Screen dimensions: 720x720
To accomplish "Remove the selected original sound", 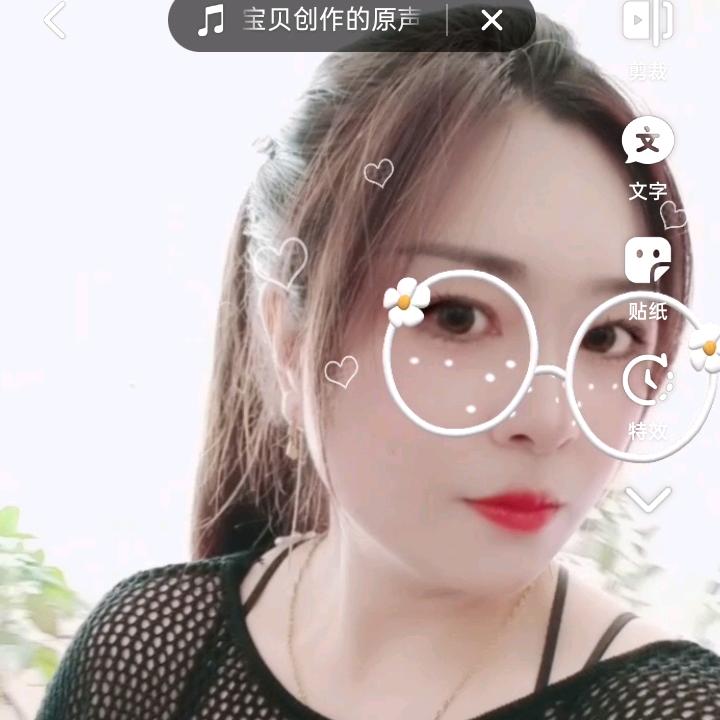I will [491, 20].
